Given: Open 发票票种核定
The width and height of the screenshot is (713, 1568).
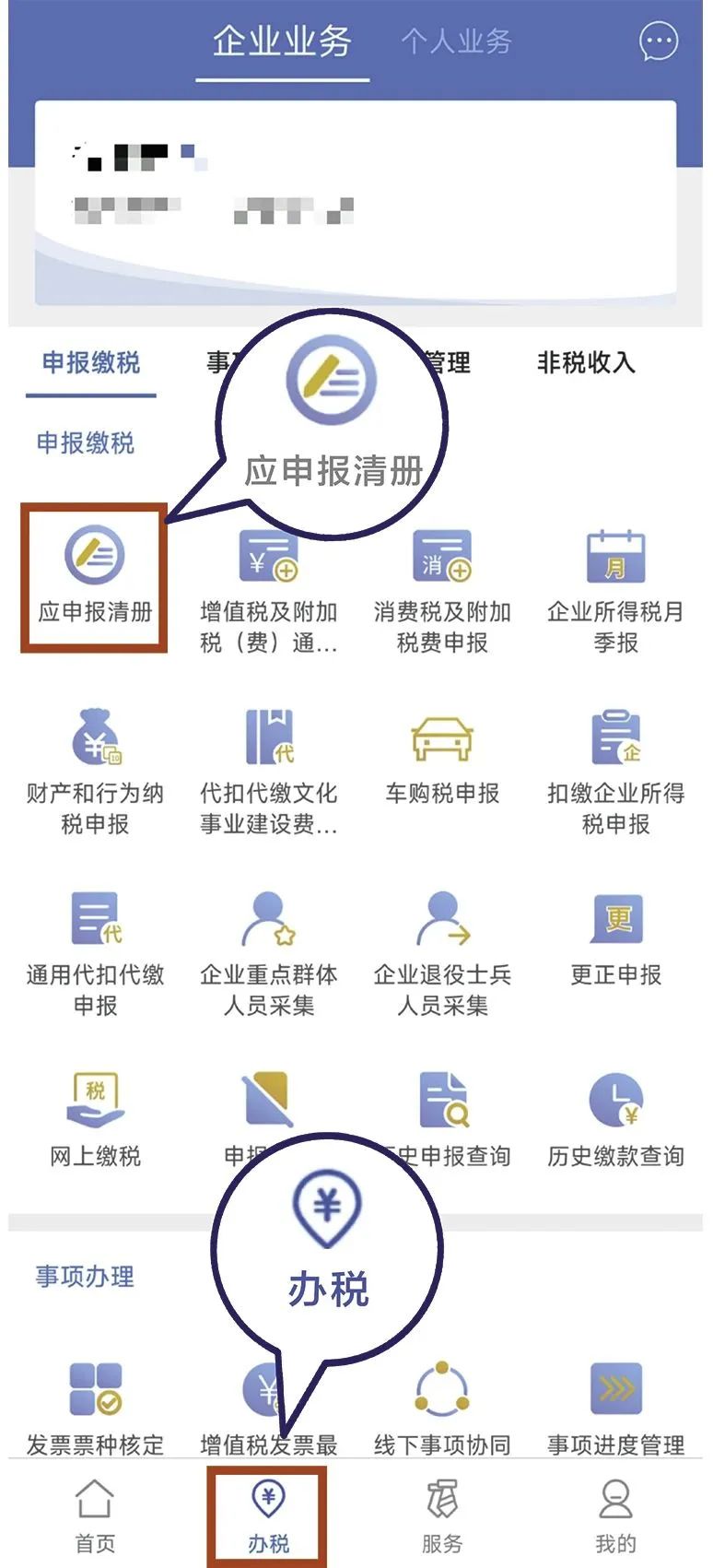Looking at the screenshot, I should pyautogui.click(x=95, y=1409).
